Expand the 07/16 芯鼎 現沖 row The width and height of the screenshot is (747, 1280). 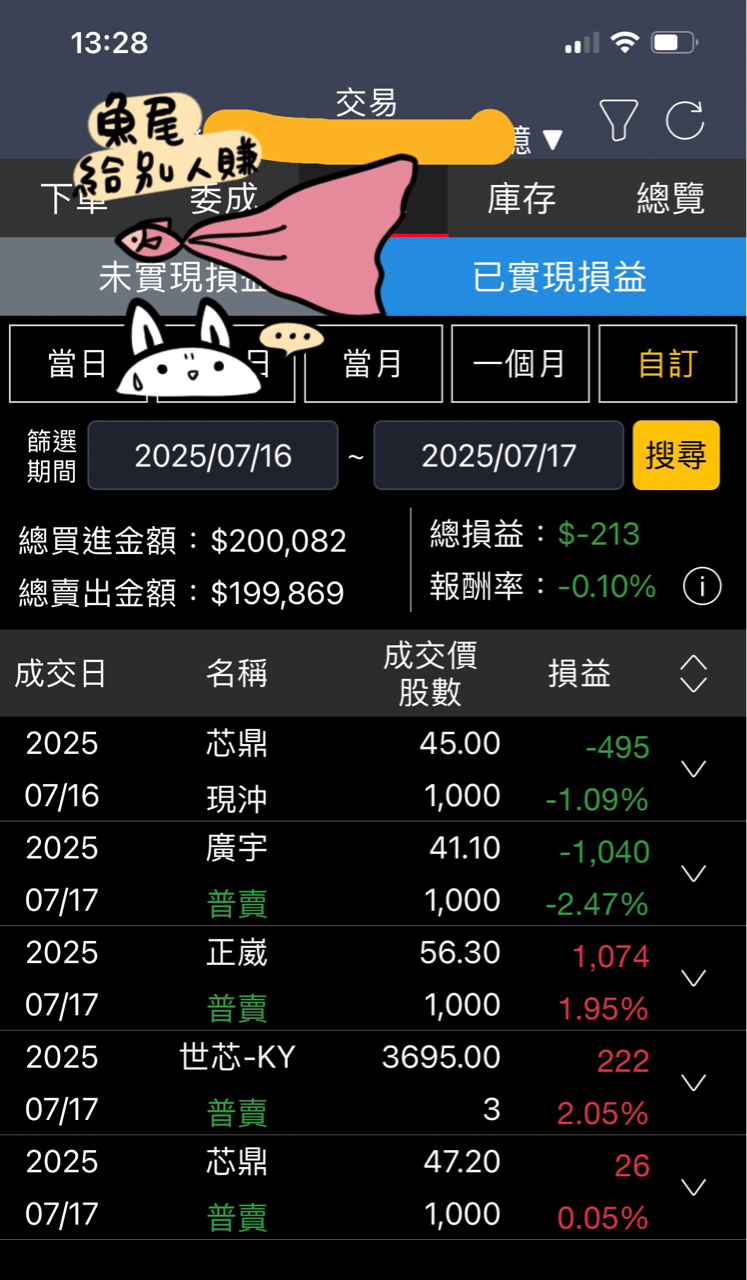tap(693, 769)
